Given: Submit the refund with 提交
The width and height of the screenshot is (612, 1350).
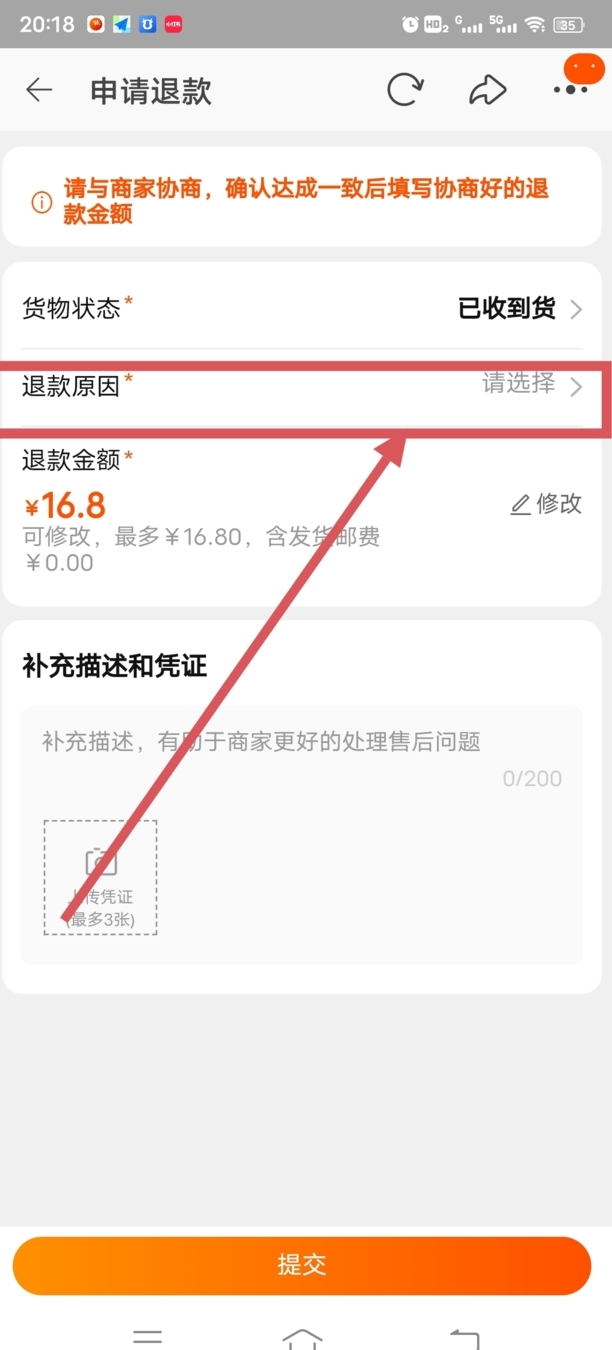Looking at the screenshot, I should tap(302, 1265).
